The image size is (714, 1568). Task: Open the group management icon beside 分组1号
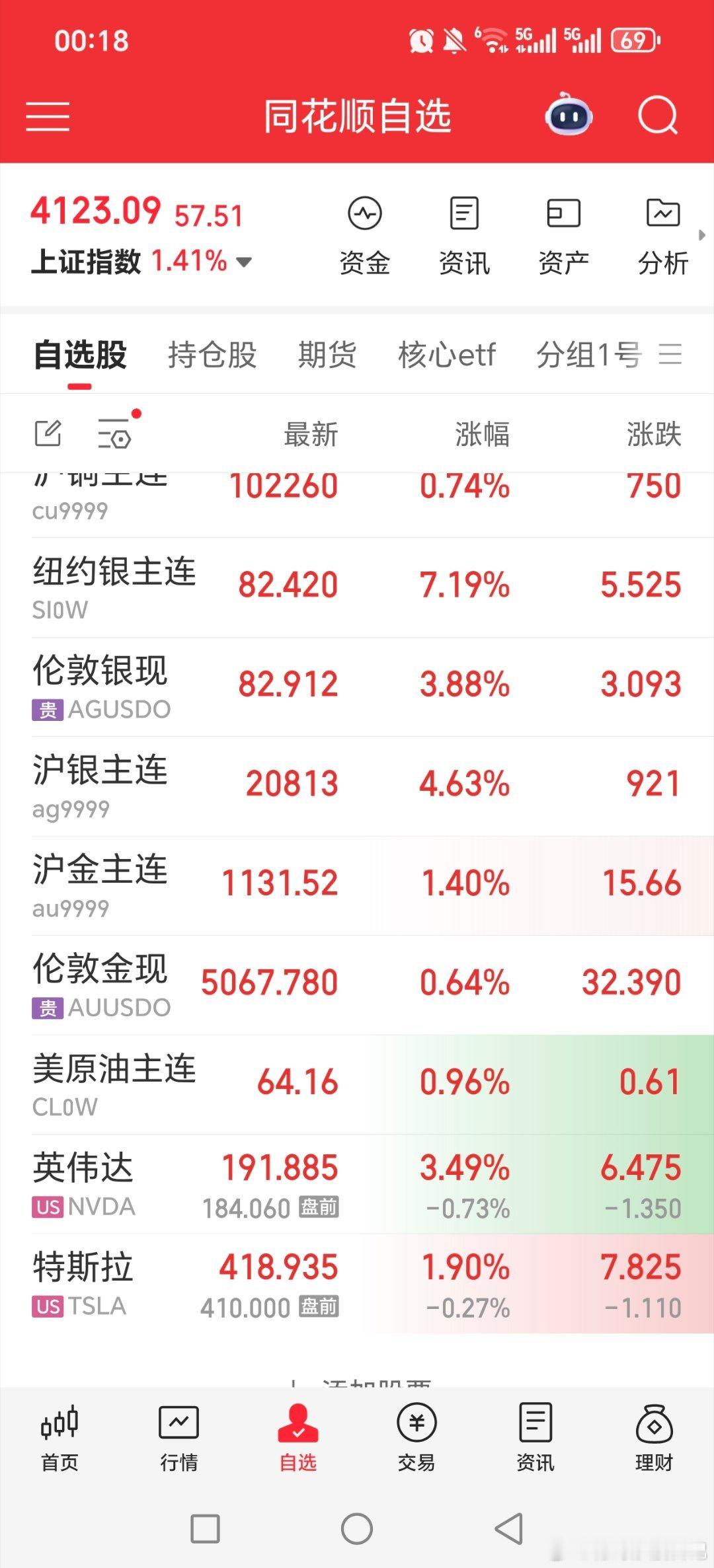click(x=670, y=355)
